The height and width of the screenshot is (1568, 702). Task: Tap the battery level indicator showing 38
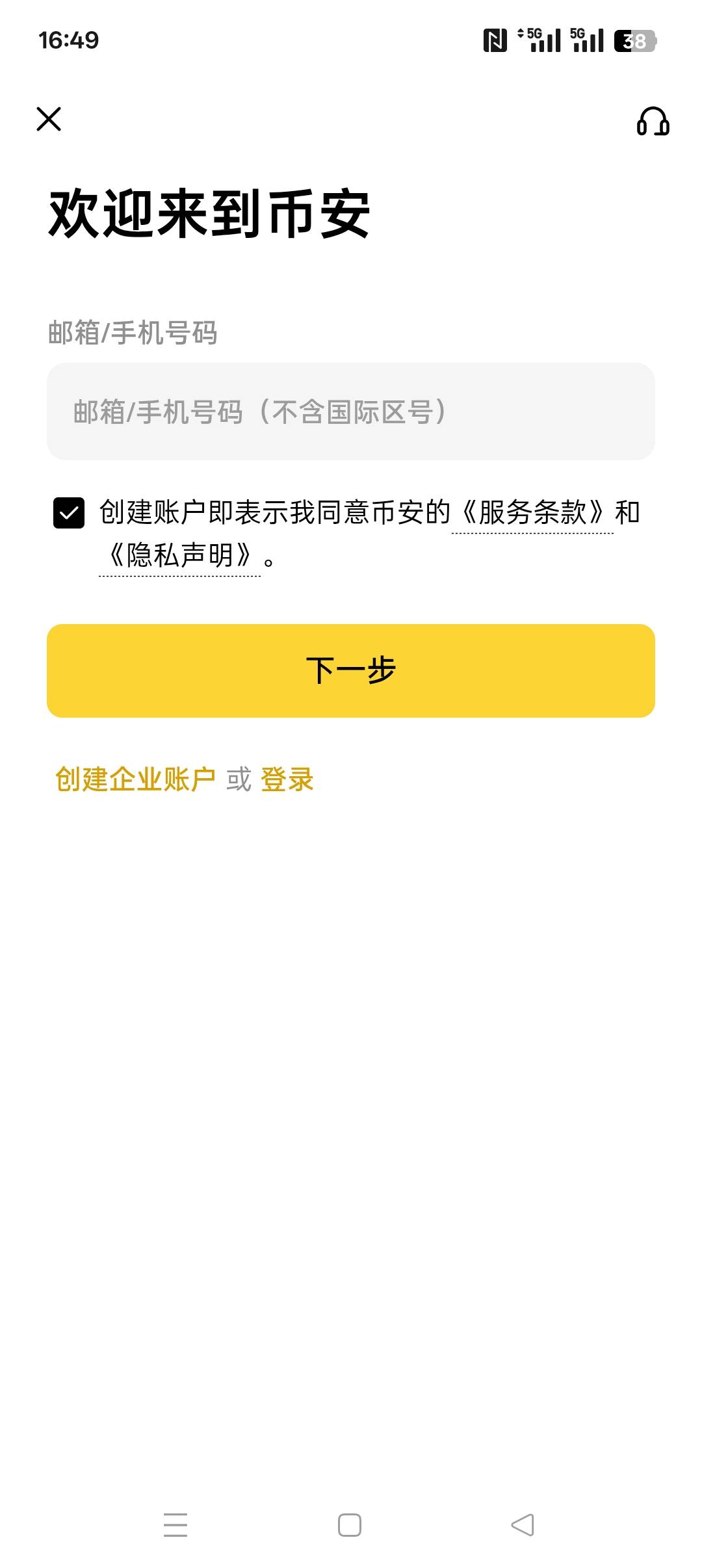click(634, 40)
